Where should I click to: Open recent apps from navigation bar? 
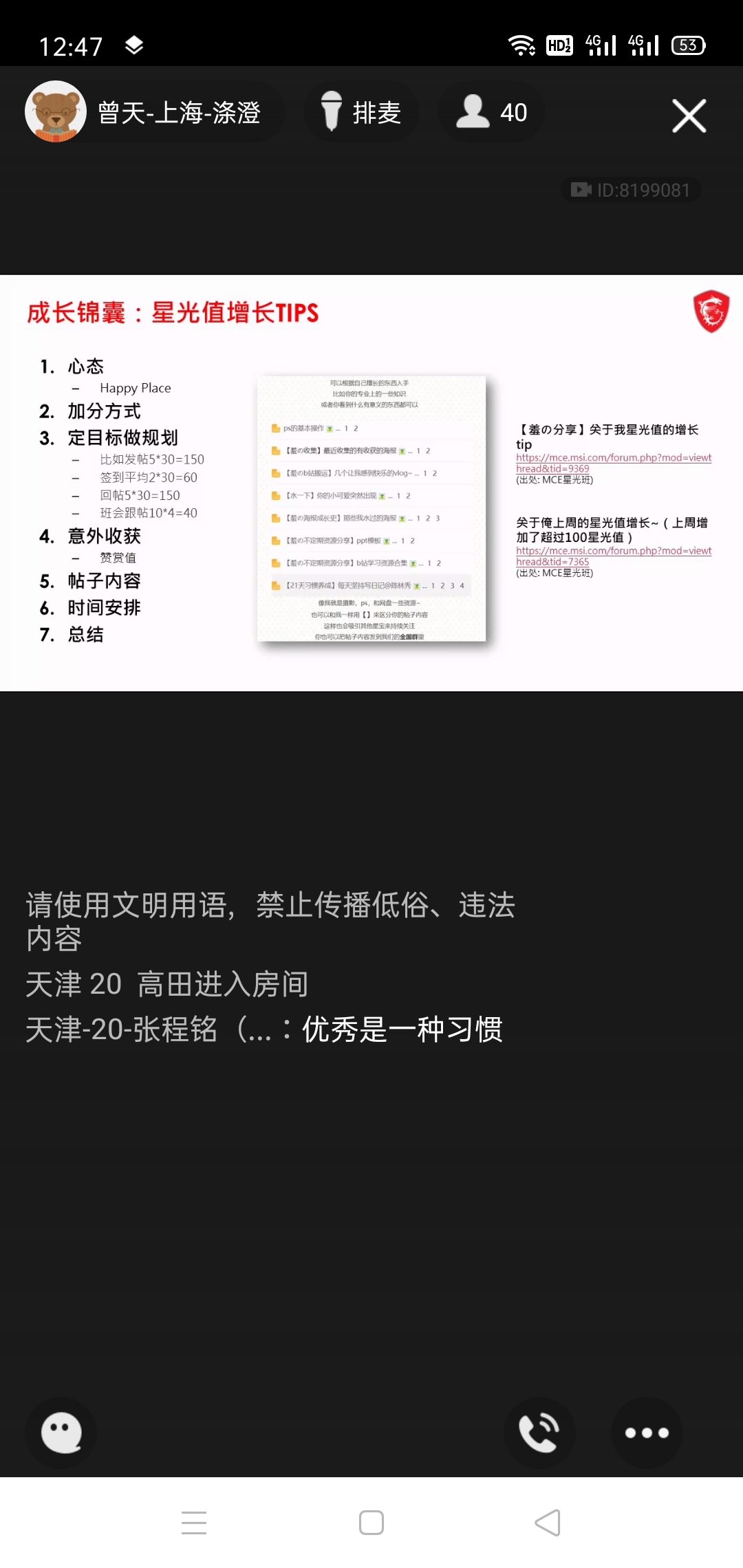point(194,1523)
